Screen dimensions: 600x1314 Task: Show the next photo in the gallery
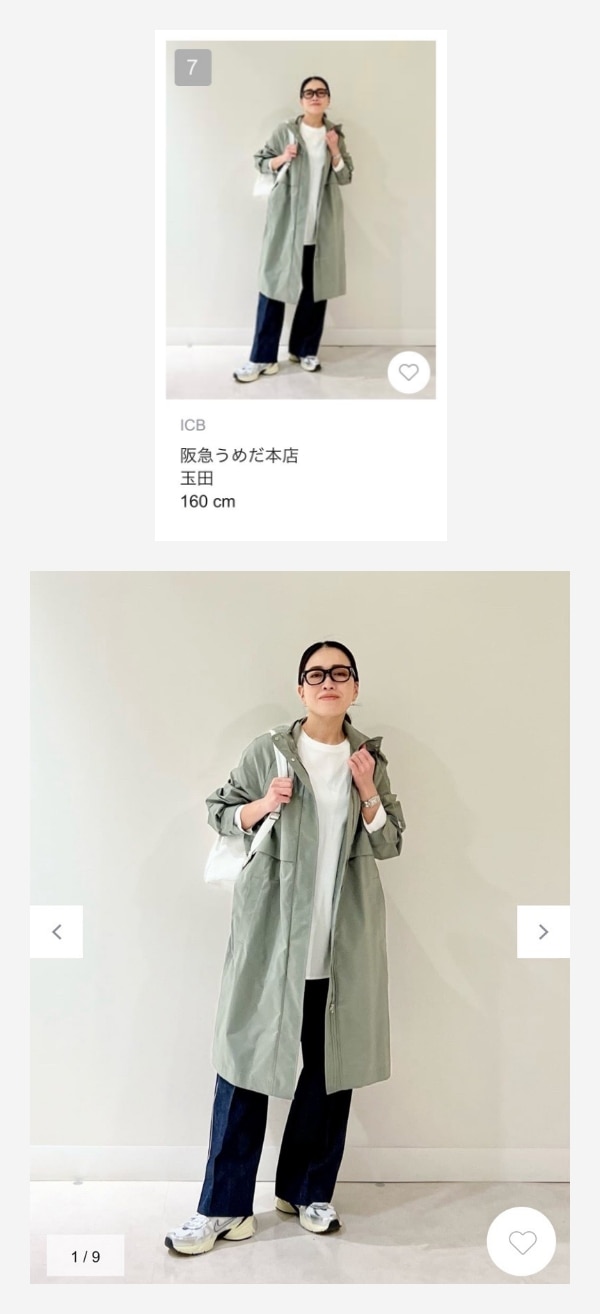pyautogui.click(x=543, y=932)
